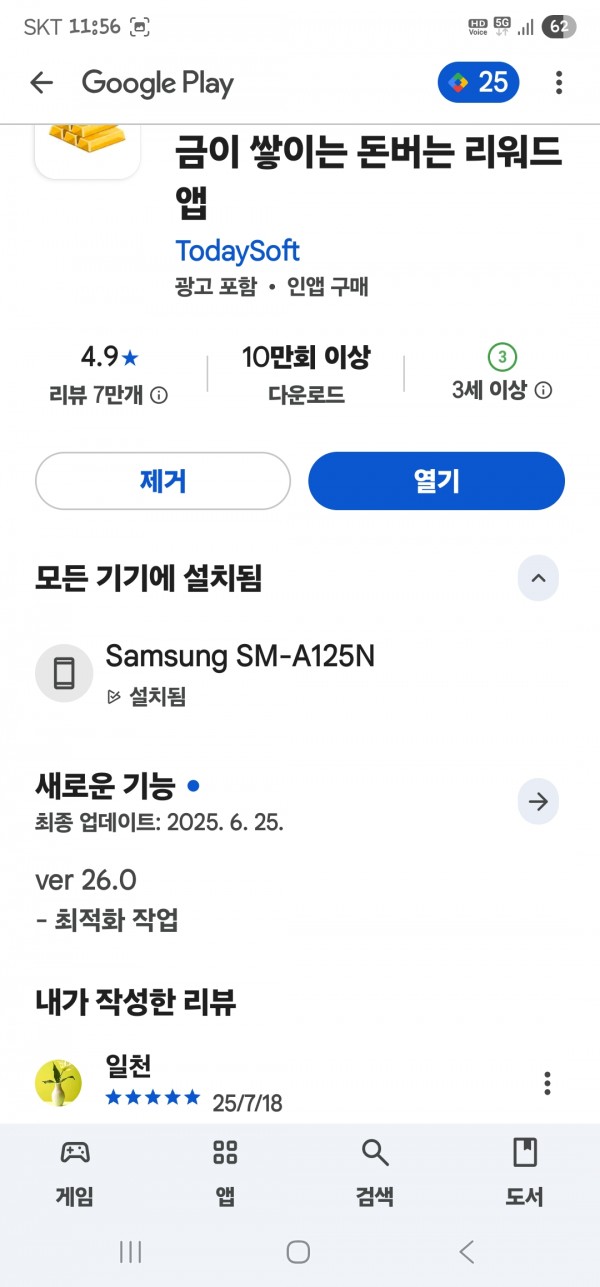Open the top-right overflow menu

(559, 82)
